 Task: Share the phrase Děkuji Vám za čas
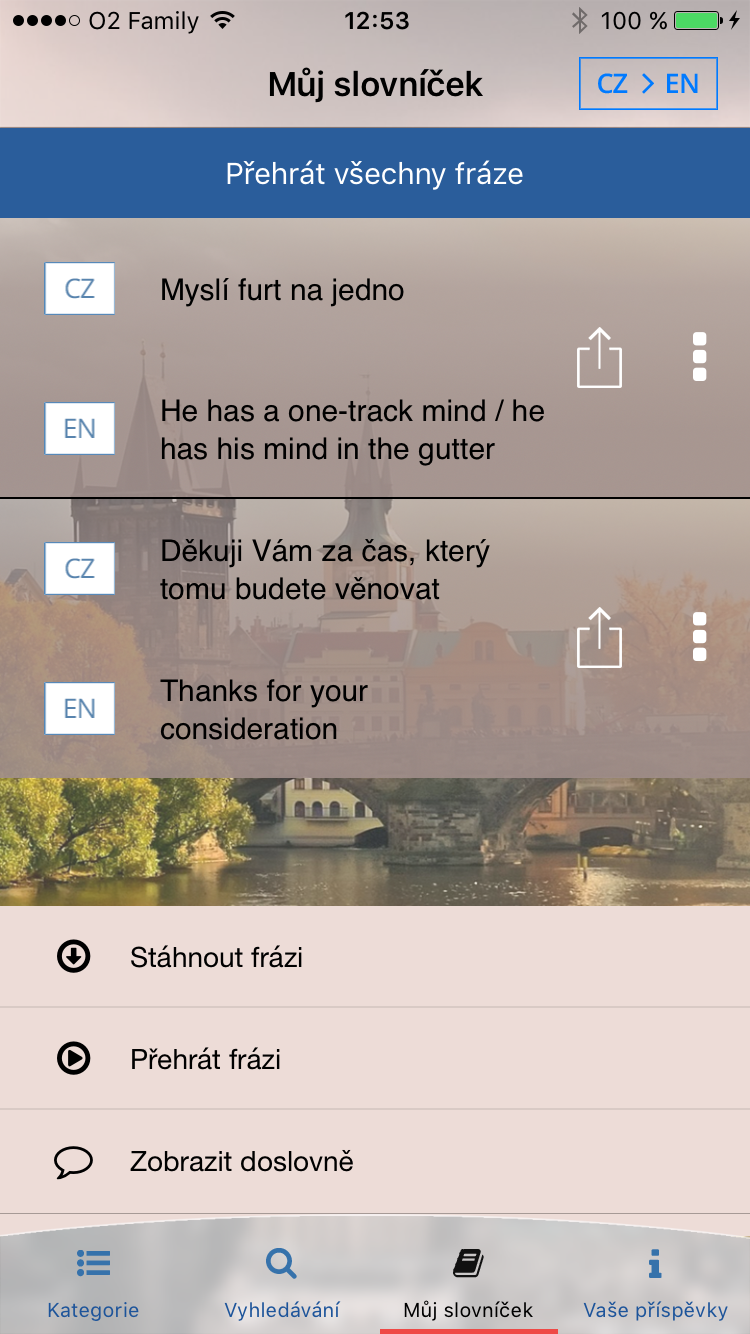(x=599, y=637)
